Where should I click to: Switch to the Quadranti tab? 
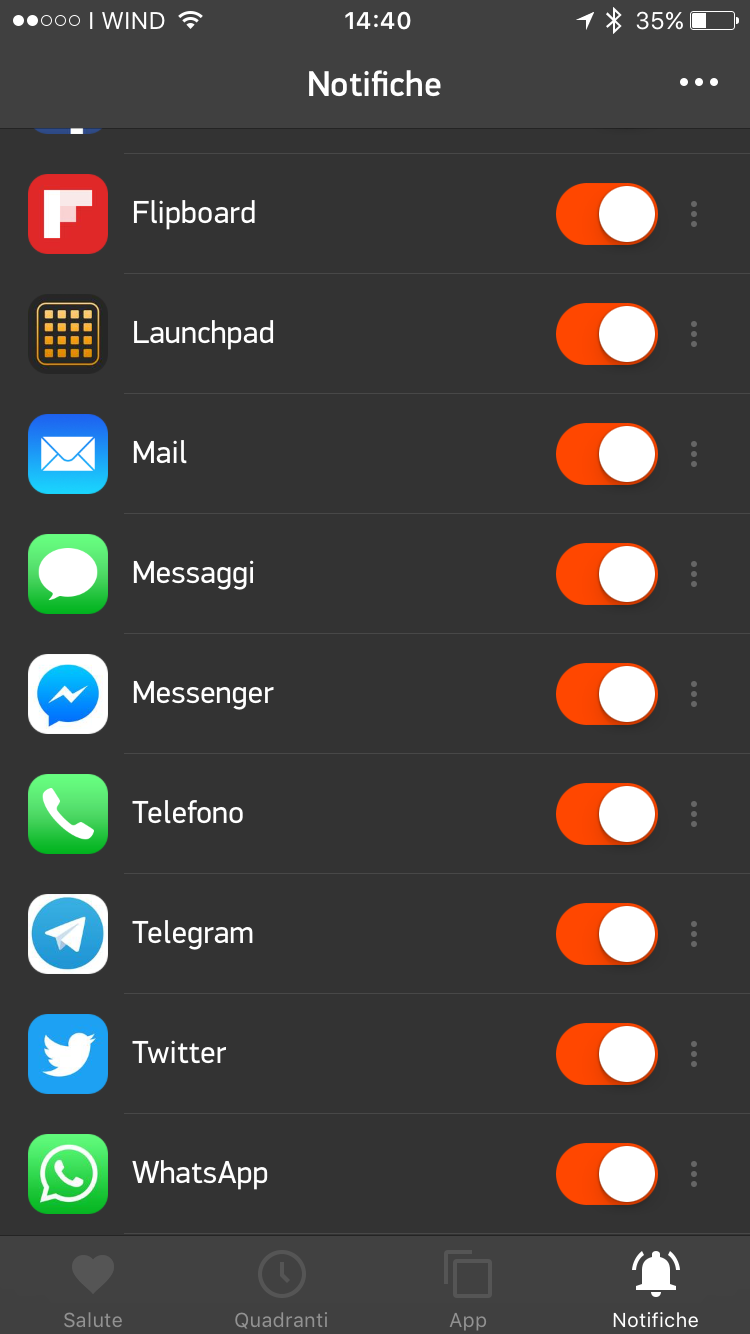pyautogui.click(x=281, y=1290)
